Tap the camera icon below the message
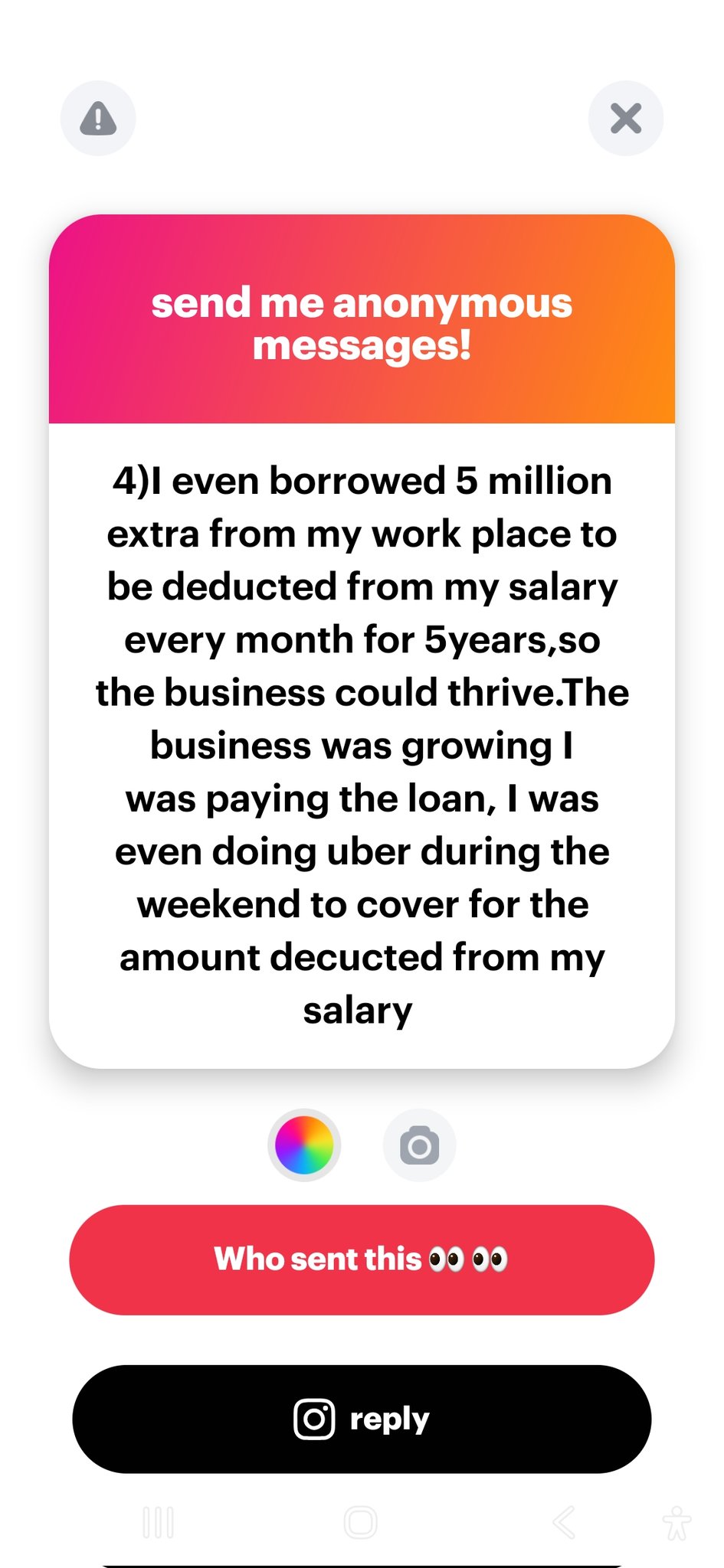724x1568 pixels. (419, 1145)
